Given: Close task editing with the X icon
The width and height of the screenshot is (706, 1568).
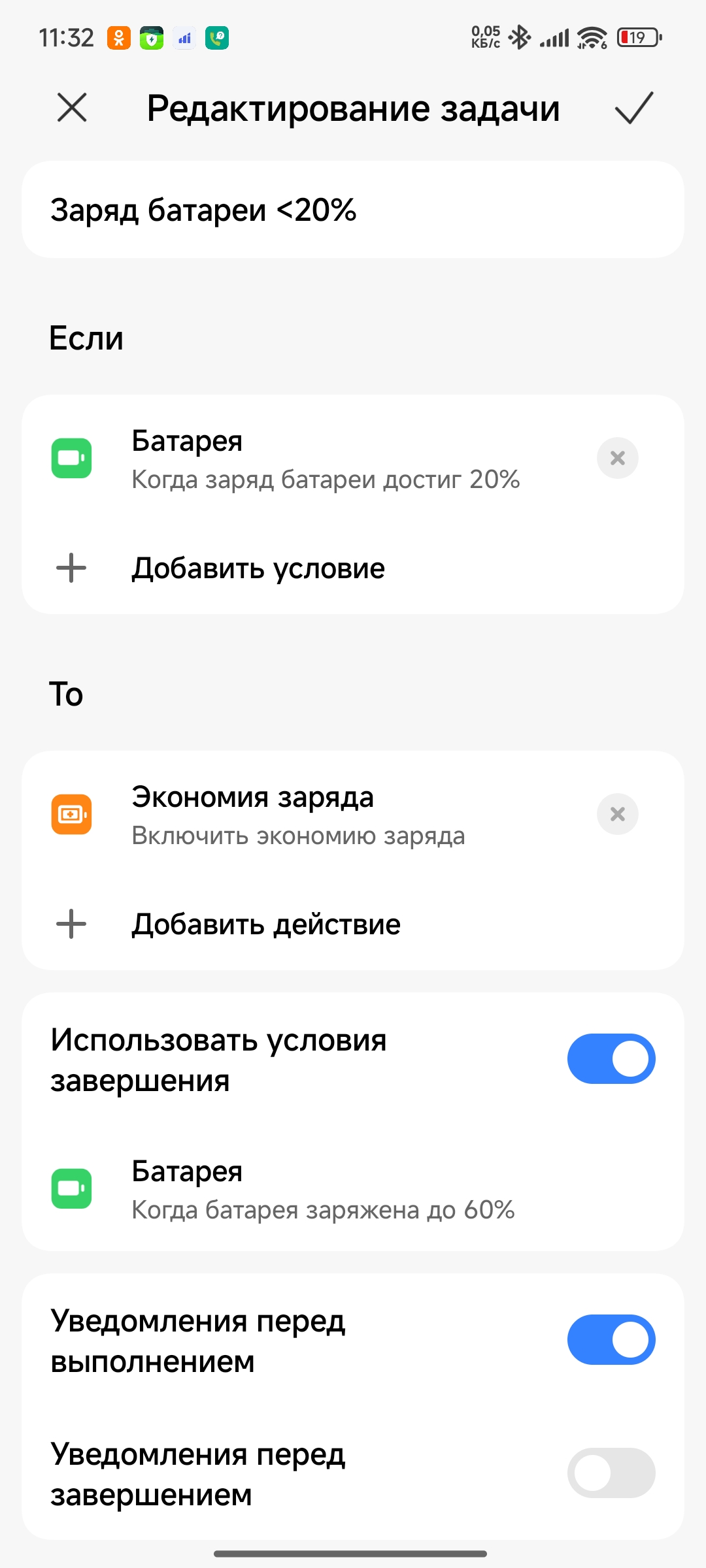Looking at the screenshot, I should (72, 108).
